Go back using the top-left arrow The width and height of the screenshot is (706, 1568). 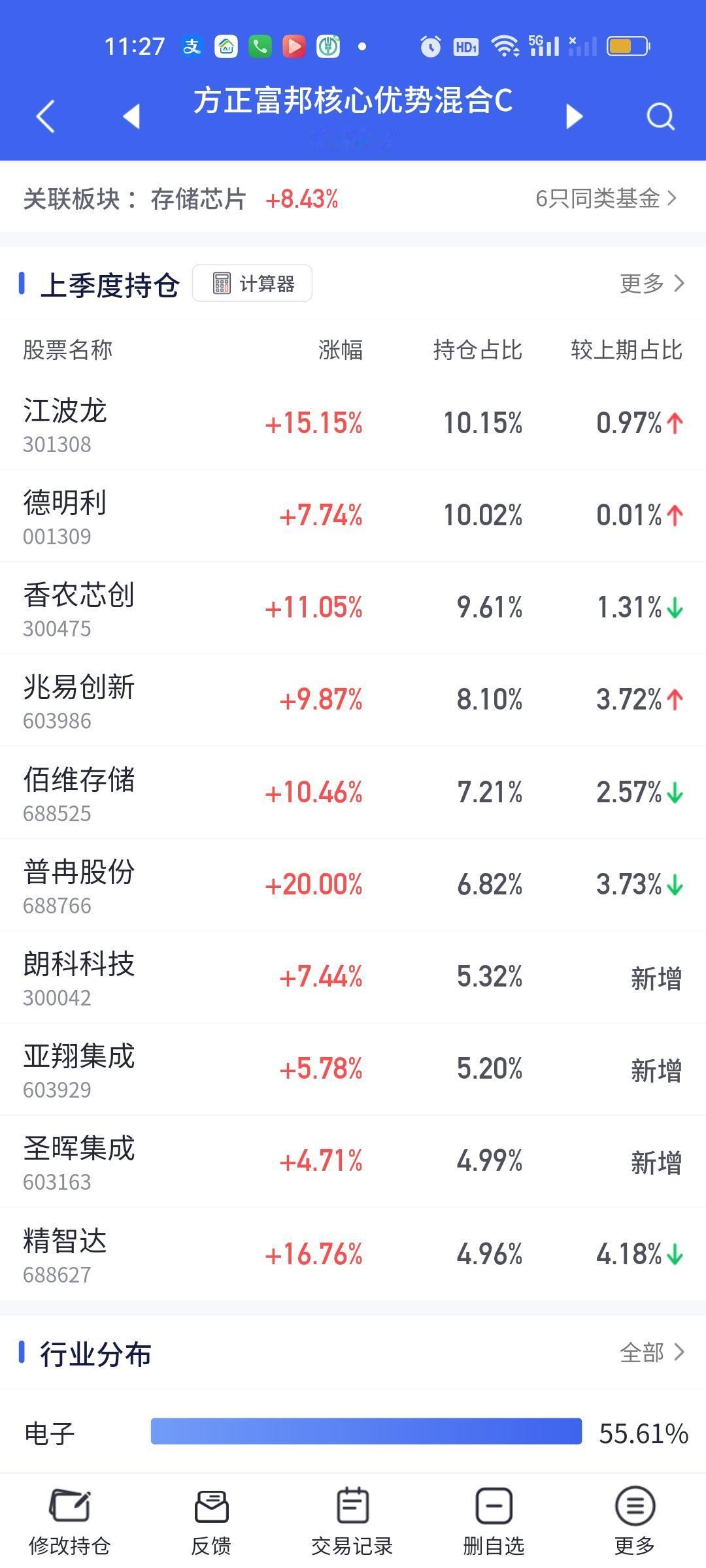pyautogui.click(x=45, y=117)
